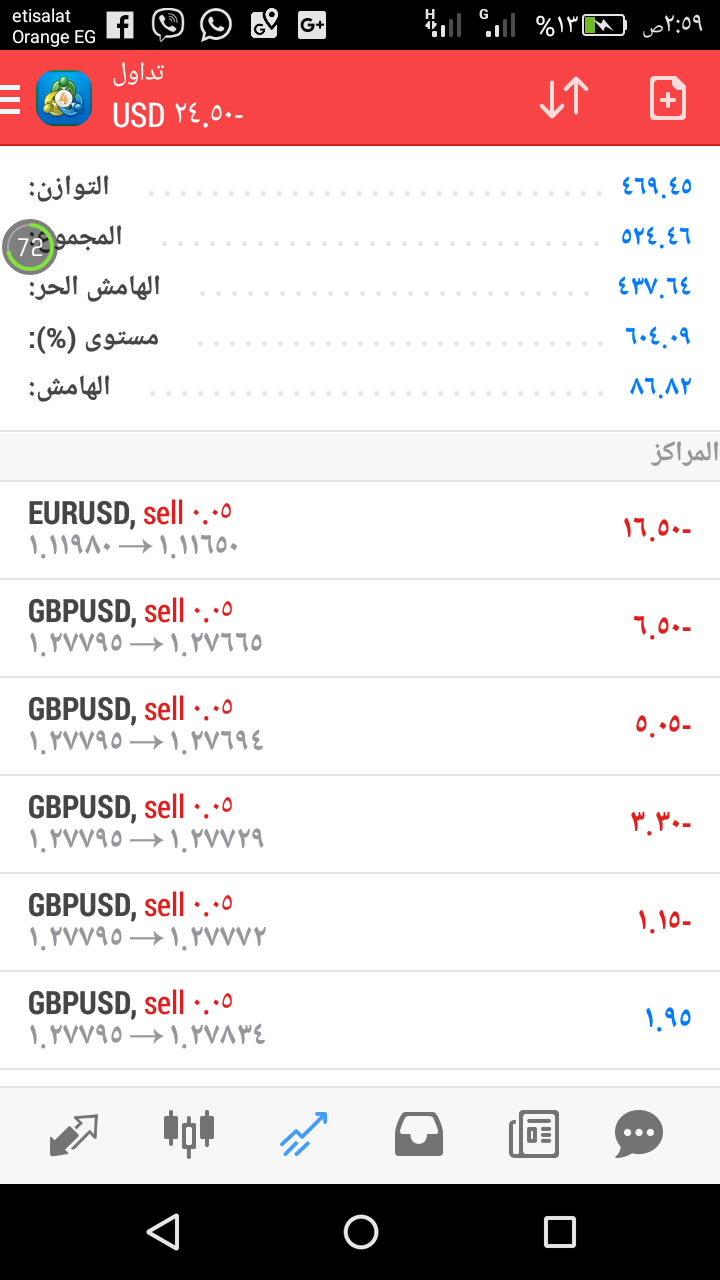
Task: Go back with the system back button
Action: (162, 1232)
